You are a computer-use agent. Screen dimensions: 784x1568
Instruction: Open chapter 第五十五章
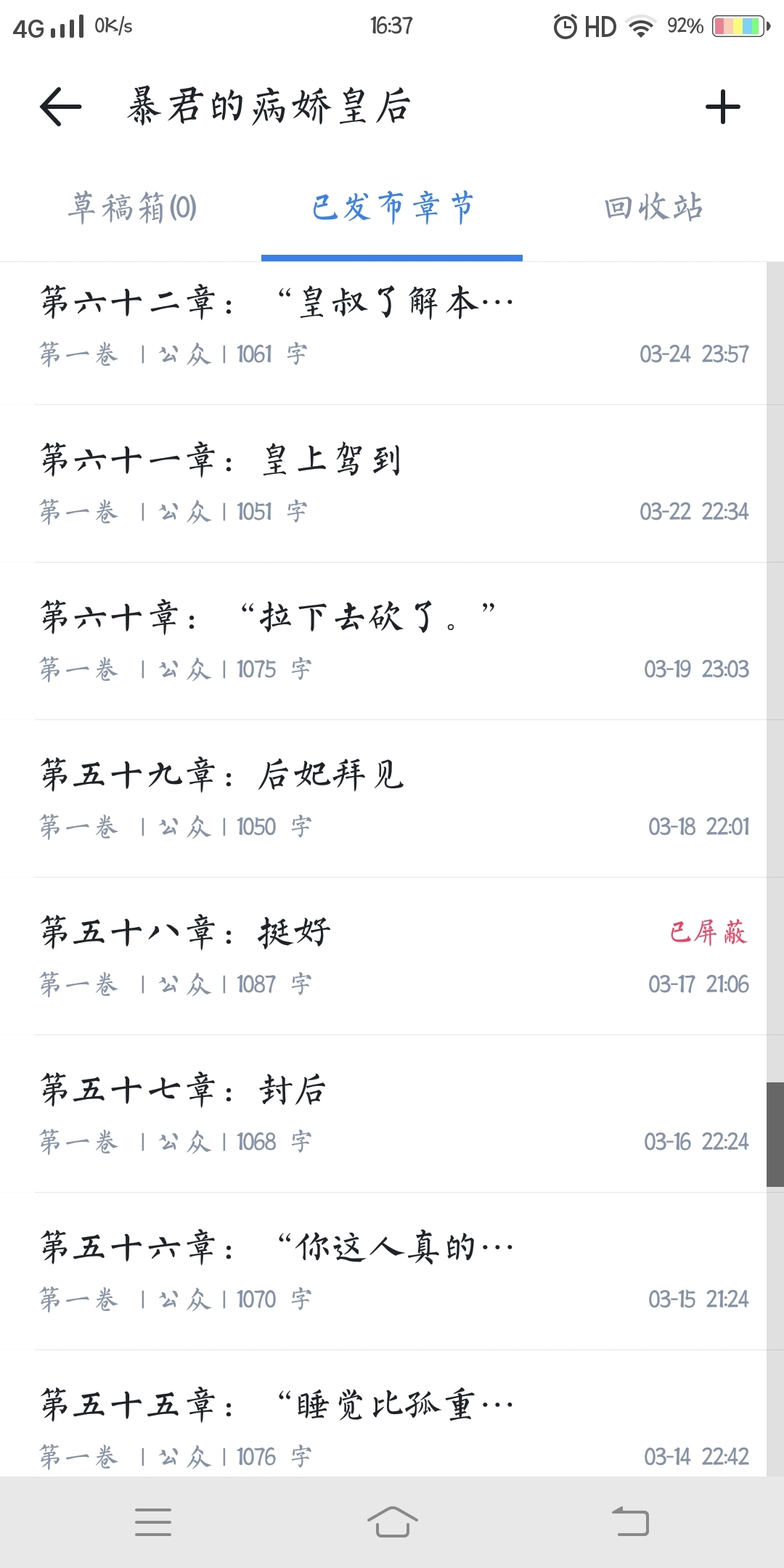(x=392, y=1423)
